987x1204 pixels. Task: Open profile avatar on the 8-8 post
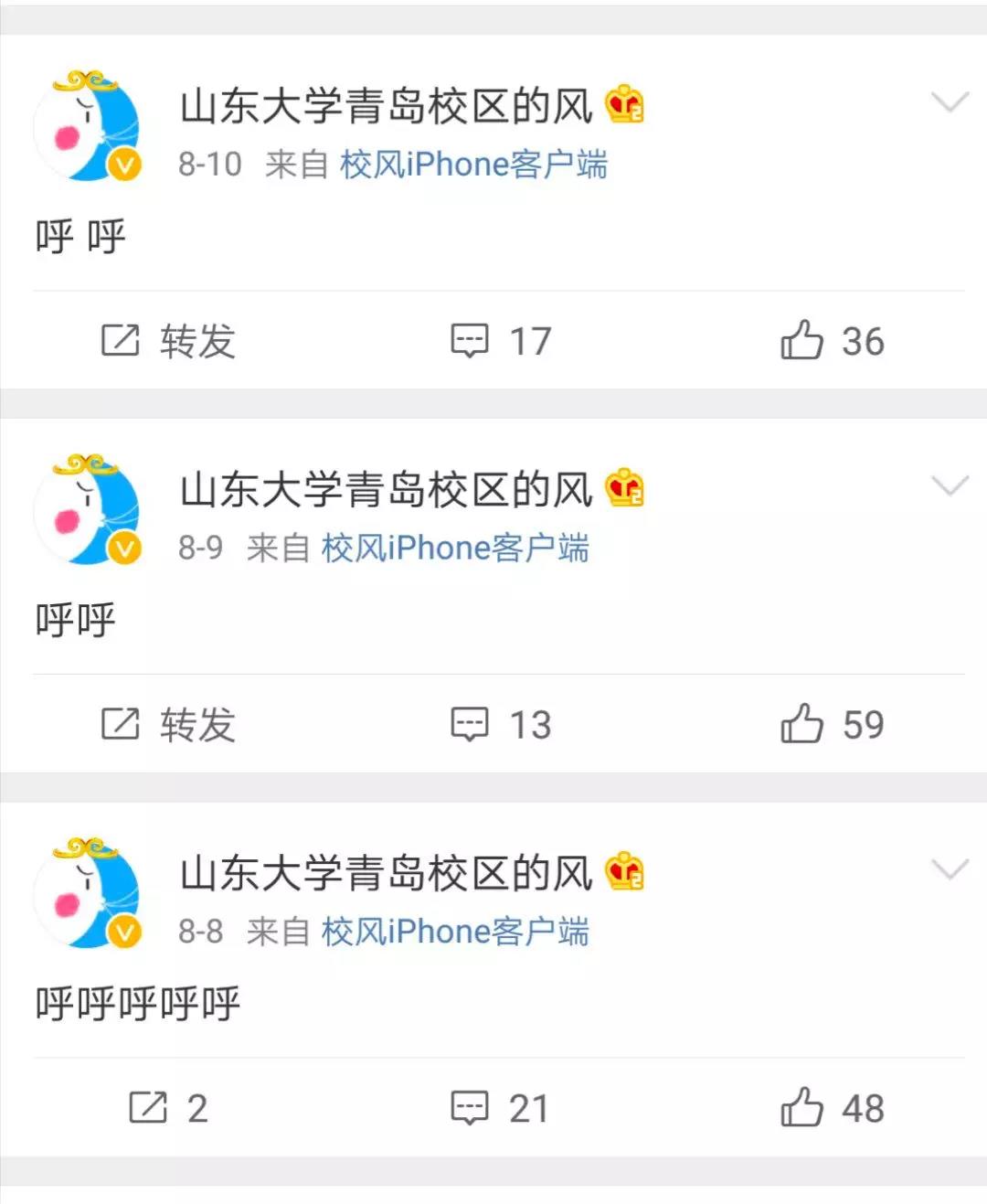(87, 893)
